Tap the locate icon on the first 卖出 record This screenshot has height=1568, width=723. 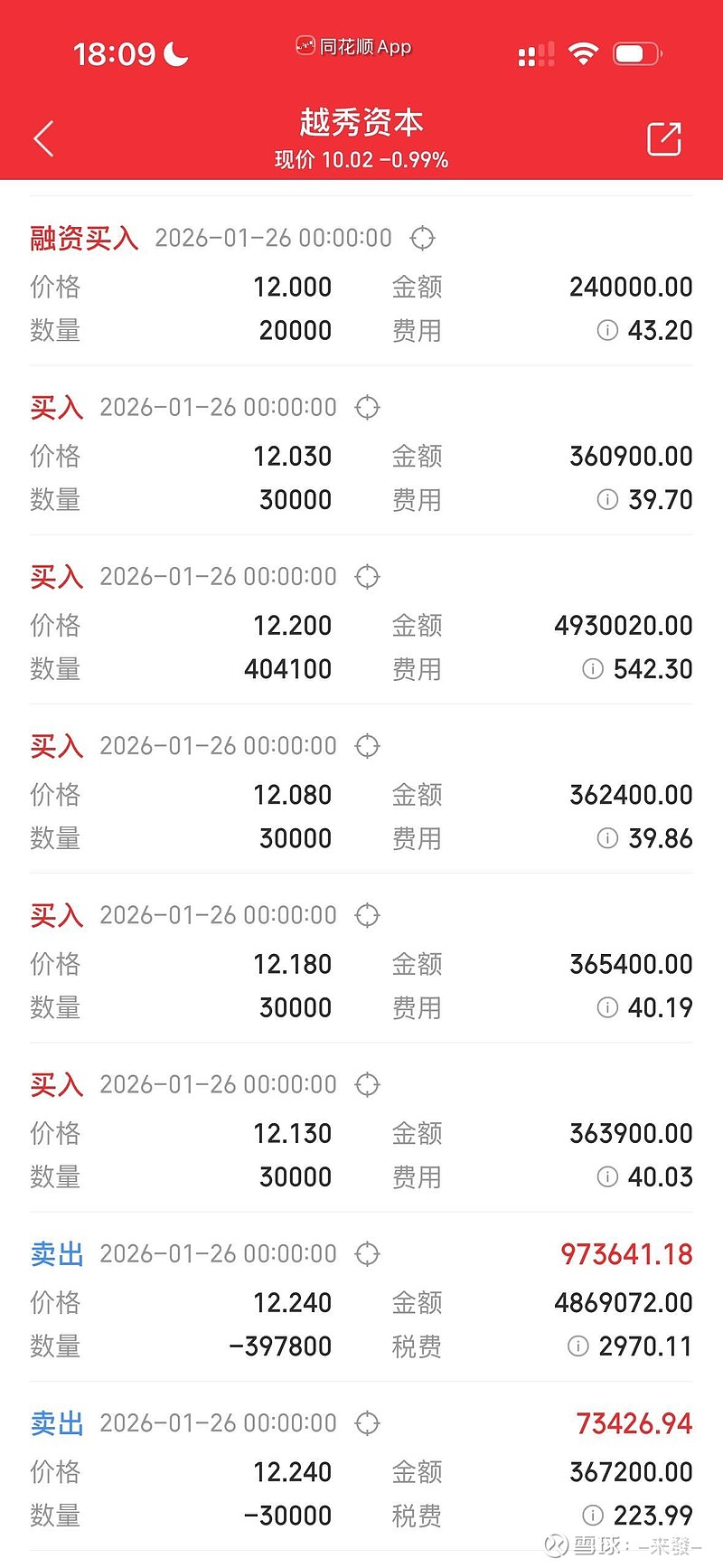[x=367, y=1253]
